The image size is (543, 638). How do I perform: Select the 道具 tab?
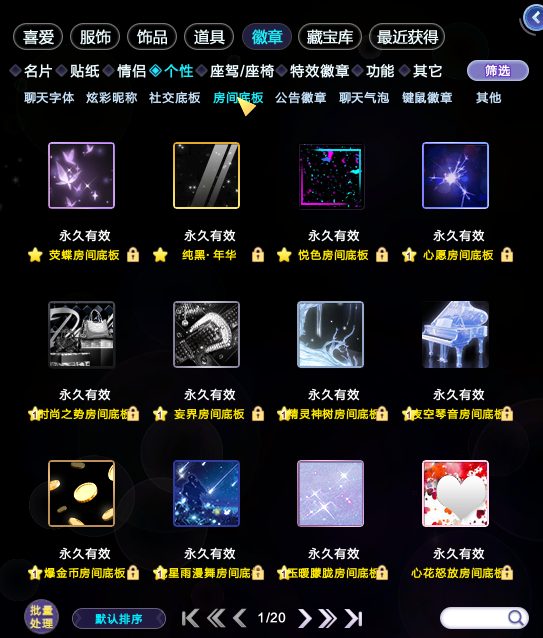coord(209,37)
